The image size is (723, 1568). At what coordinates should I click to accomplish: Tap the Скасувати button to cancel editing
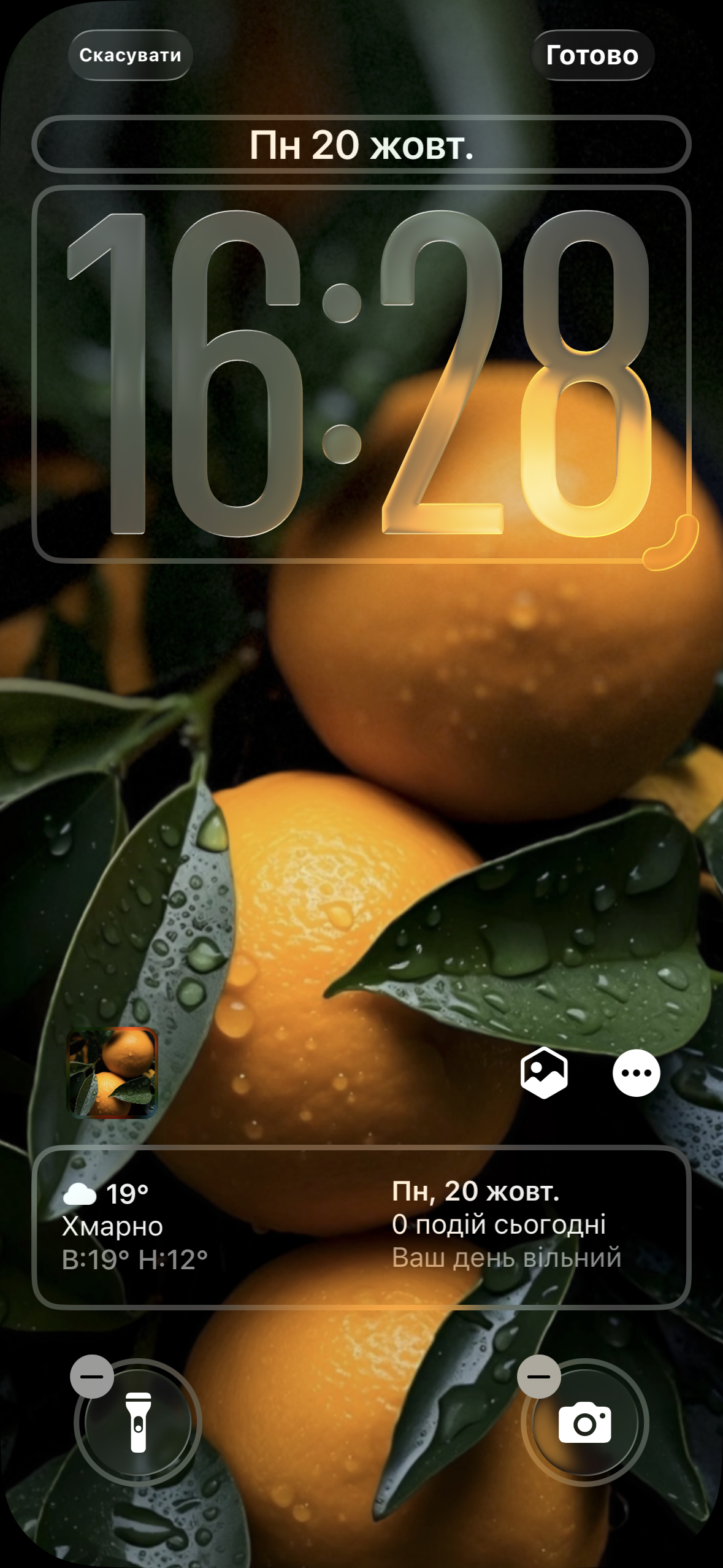(130, 55)
